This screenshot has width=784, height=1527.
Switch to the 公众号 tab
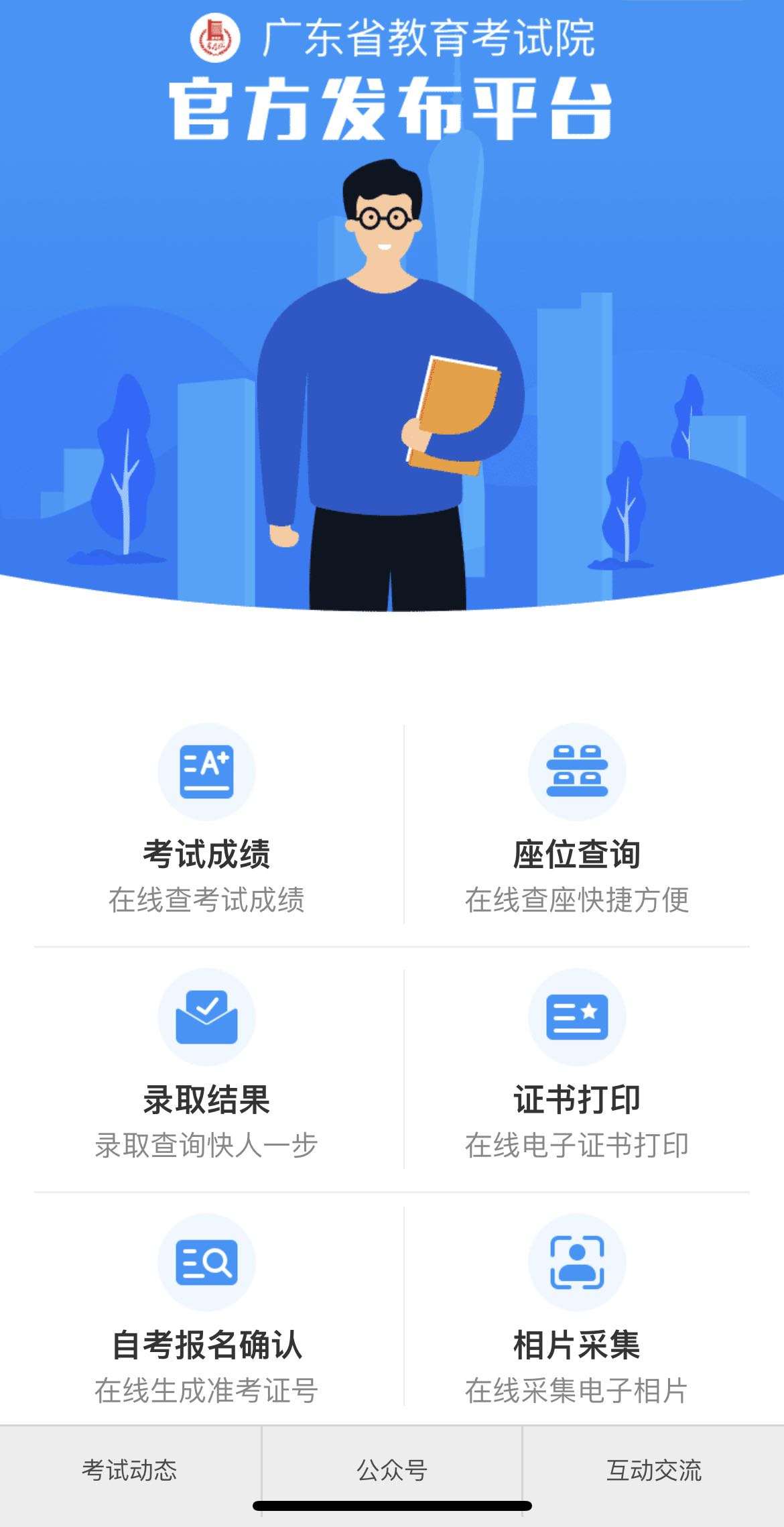point(392,1469)
